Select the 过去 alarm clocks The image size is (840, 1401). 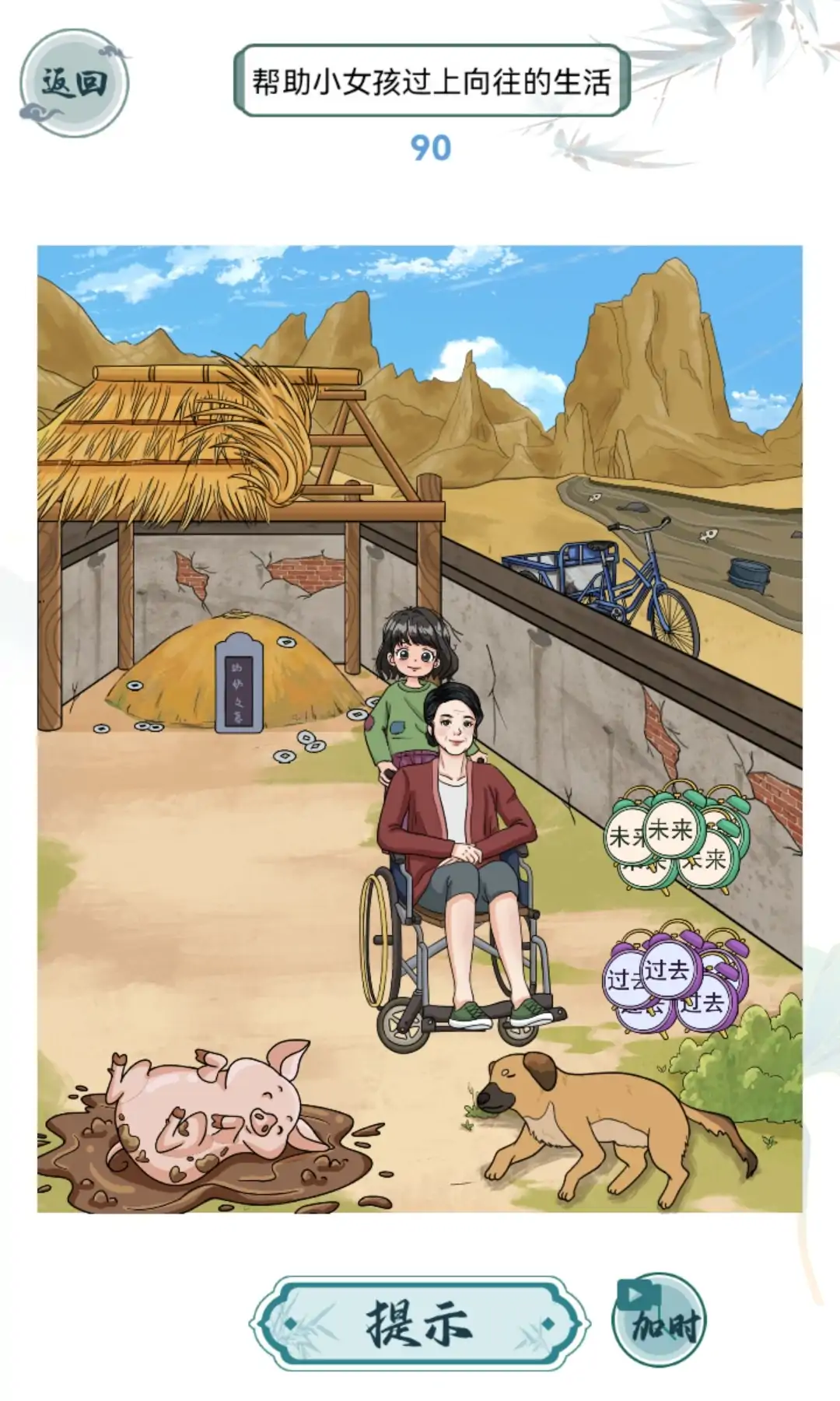pyautogui.click(x=674, y=979)
